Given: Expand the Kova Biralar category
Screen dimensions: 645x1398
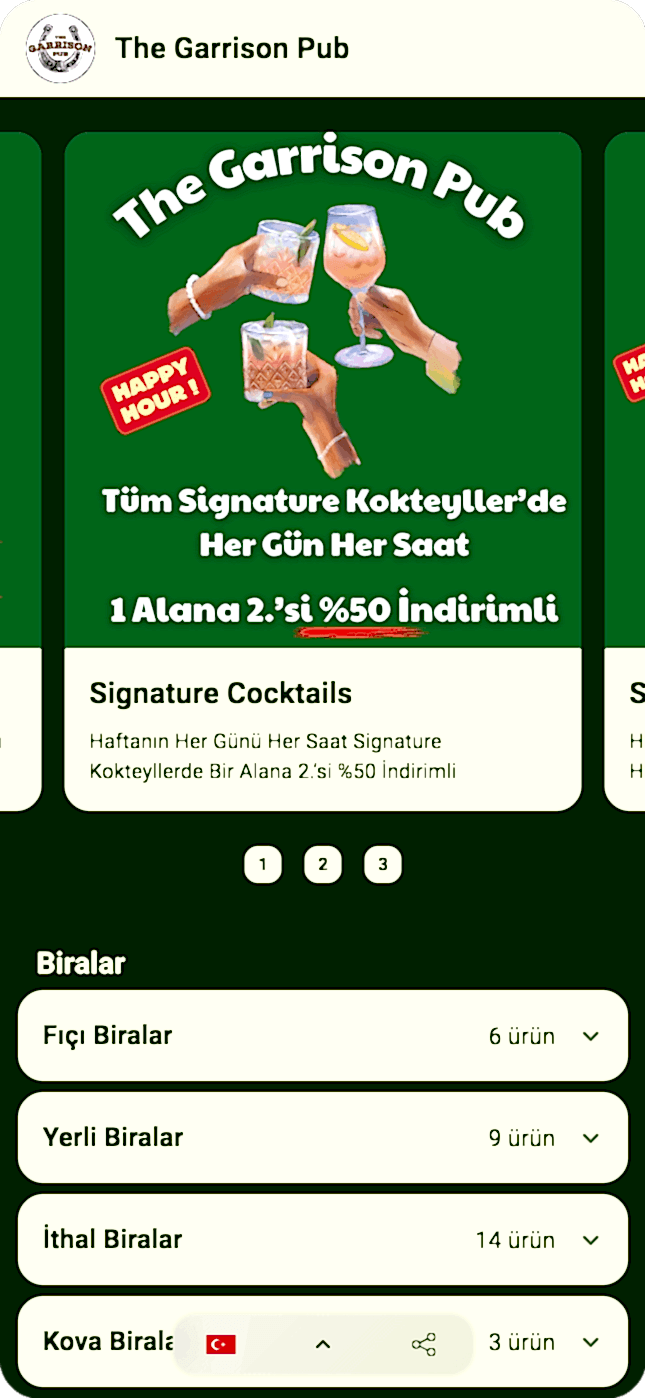Looking at the screenshot, I should tap(590, 1342).
